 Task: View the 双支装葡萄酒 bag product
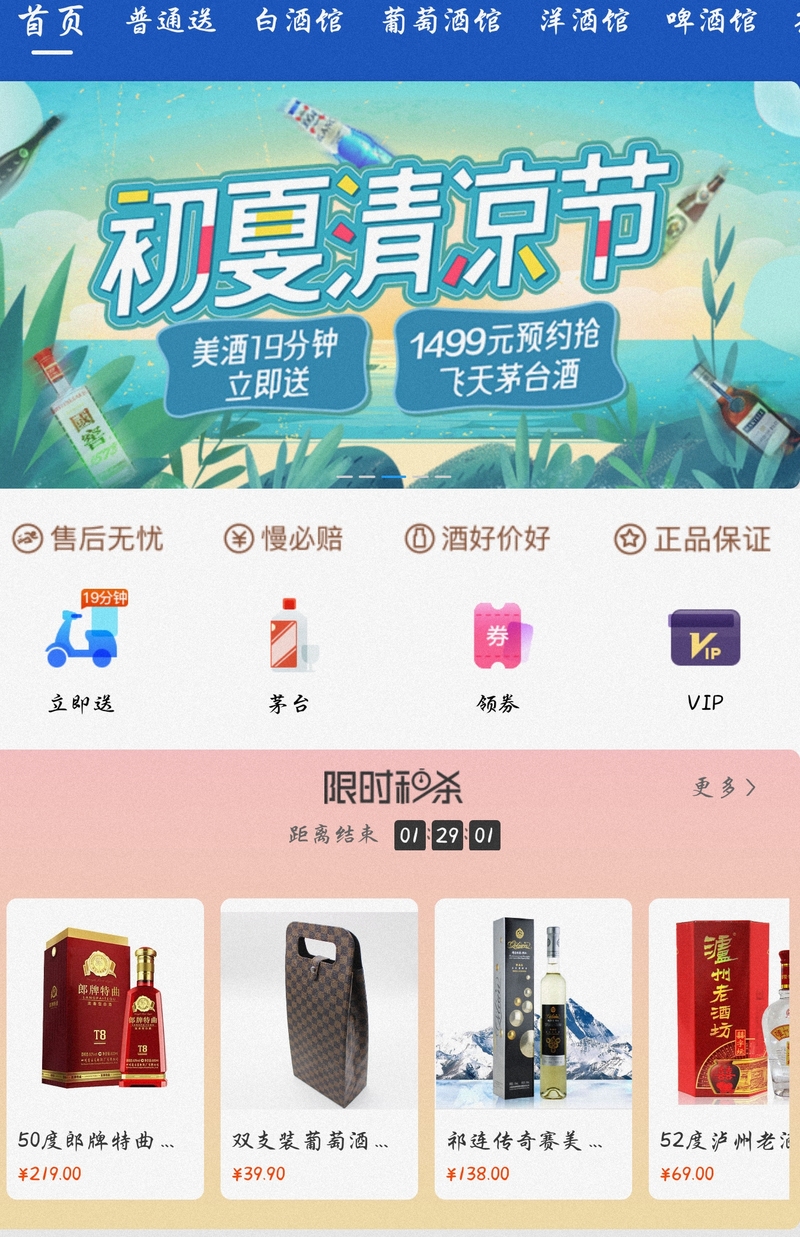[319, 1045]
